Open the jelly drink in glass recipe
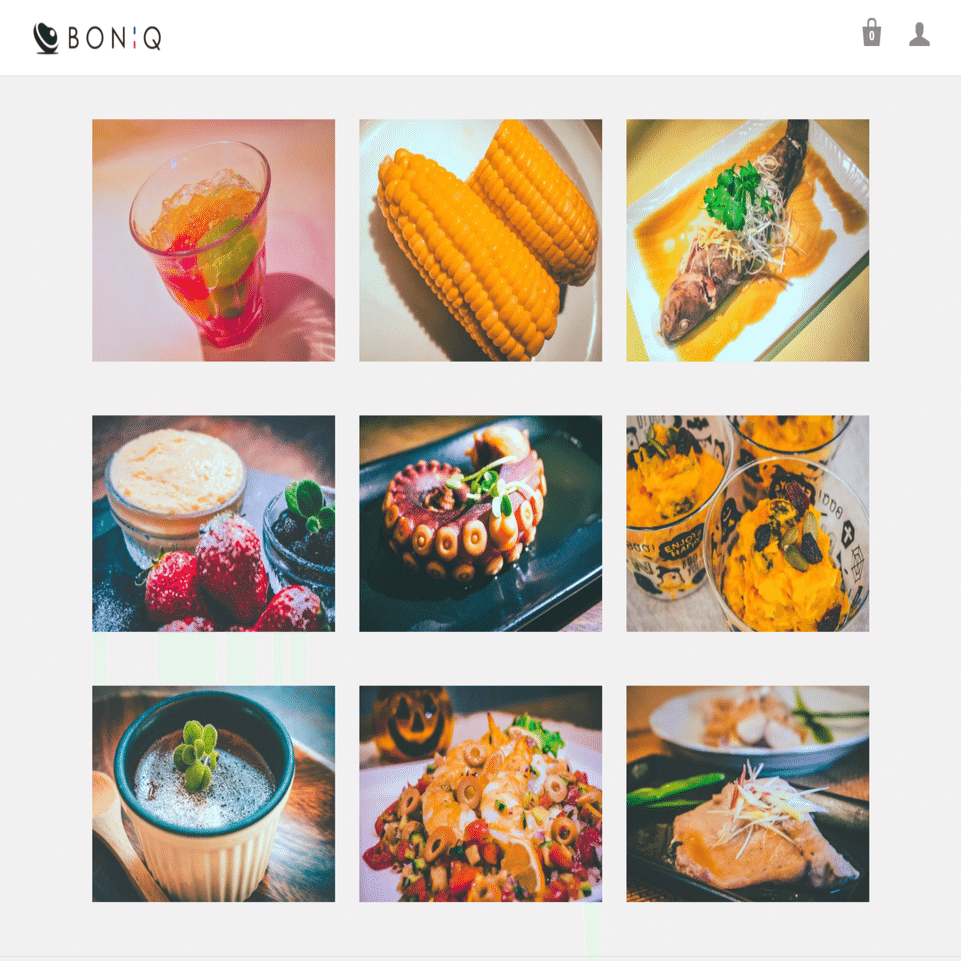 coord(213,240)
